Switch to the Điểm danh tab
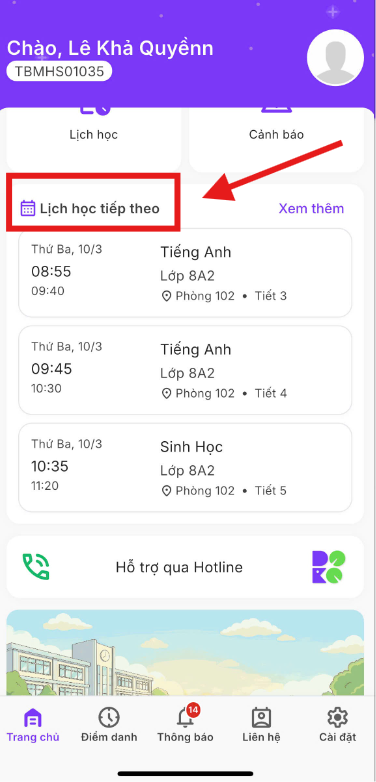This screenshot has width=376, height=782. click(x=109, y=725)
